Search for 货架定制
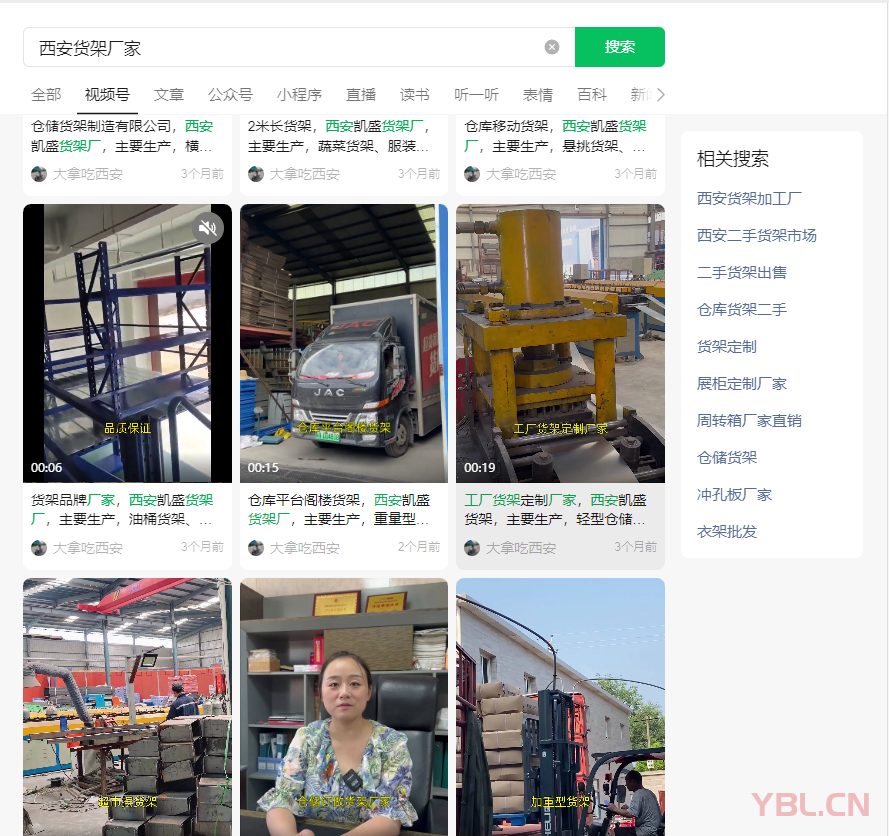The width and height of the screenshot is (889, 836). pyautogui.click(x=727, y=346)
